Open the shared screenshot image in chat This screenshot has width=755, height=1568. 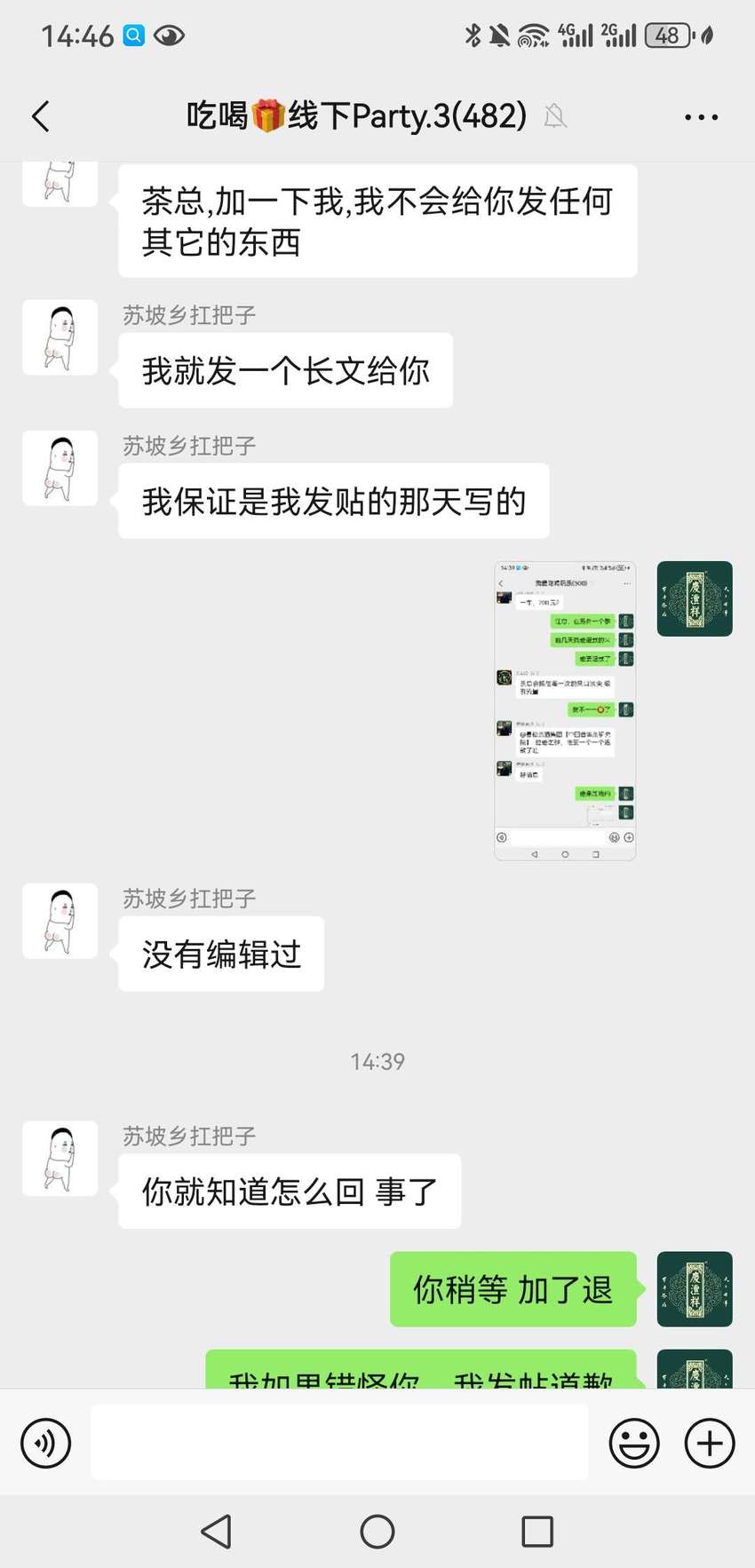pyautogui.click(x=565, y=710)
